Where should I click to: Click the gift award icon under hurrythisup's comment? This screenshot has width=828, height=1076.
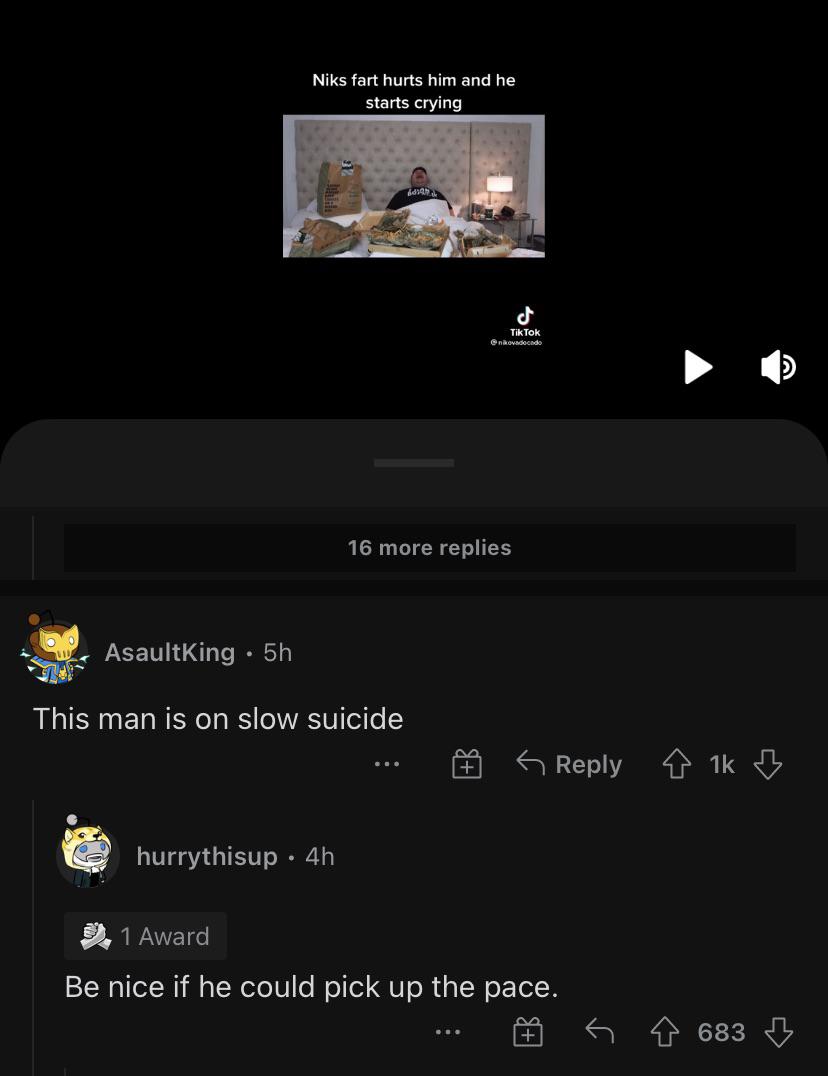pos(528,1031)
